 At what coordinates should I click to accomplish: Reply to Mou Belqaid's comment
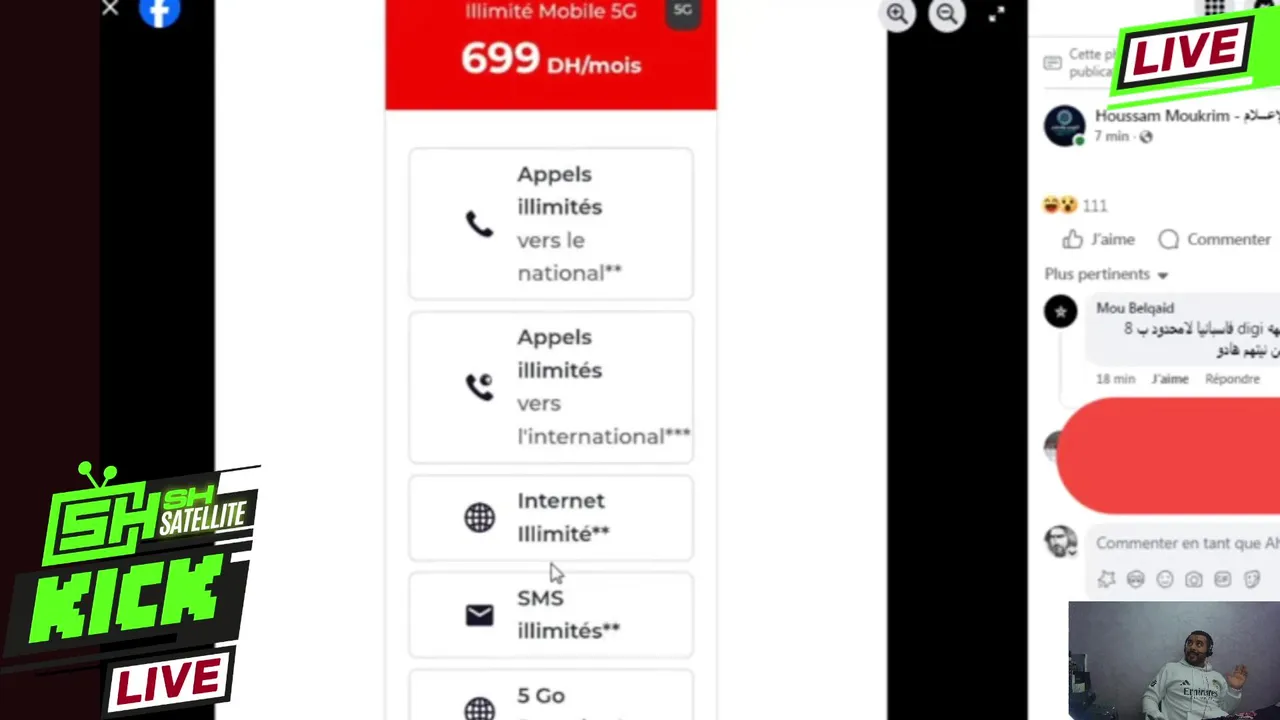[1232, 379]
